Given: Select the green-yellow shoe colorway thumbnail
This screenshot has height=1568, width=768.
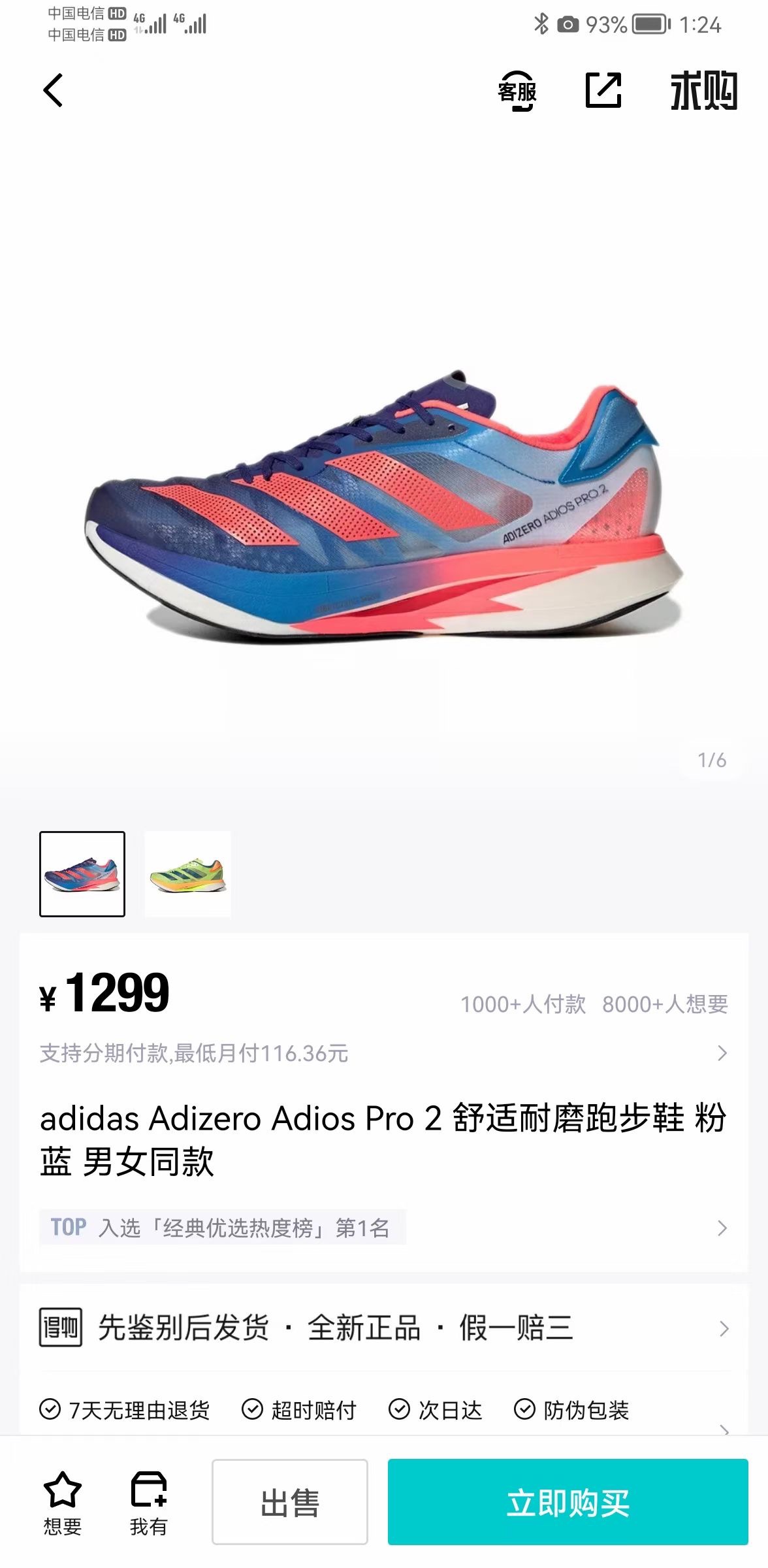Looking at the screenshot, I should tap(188, 874).
